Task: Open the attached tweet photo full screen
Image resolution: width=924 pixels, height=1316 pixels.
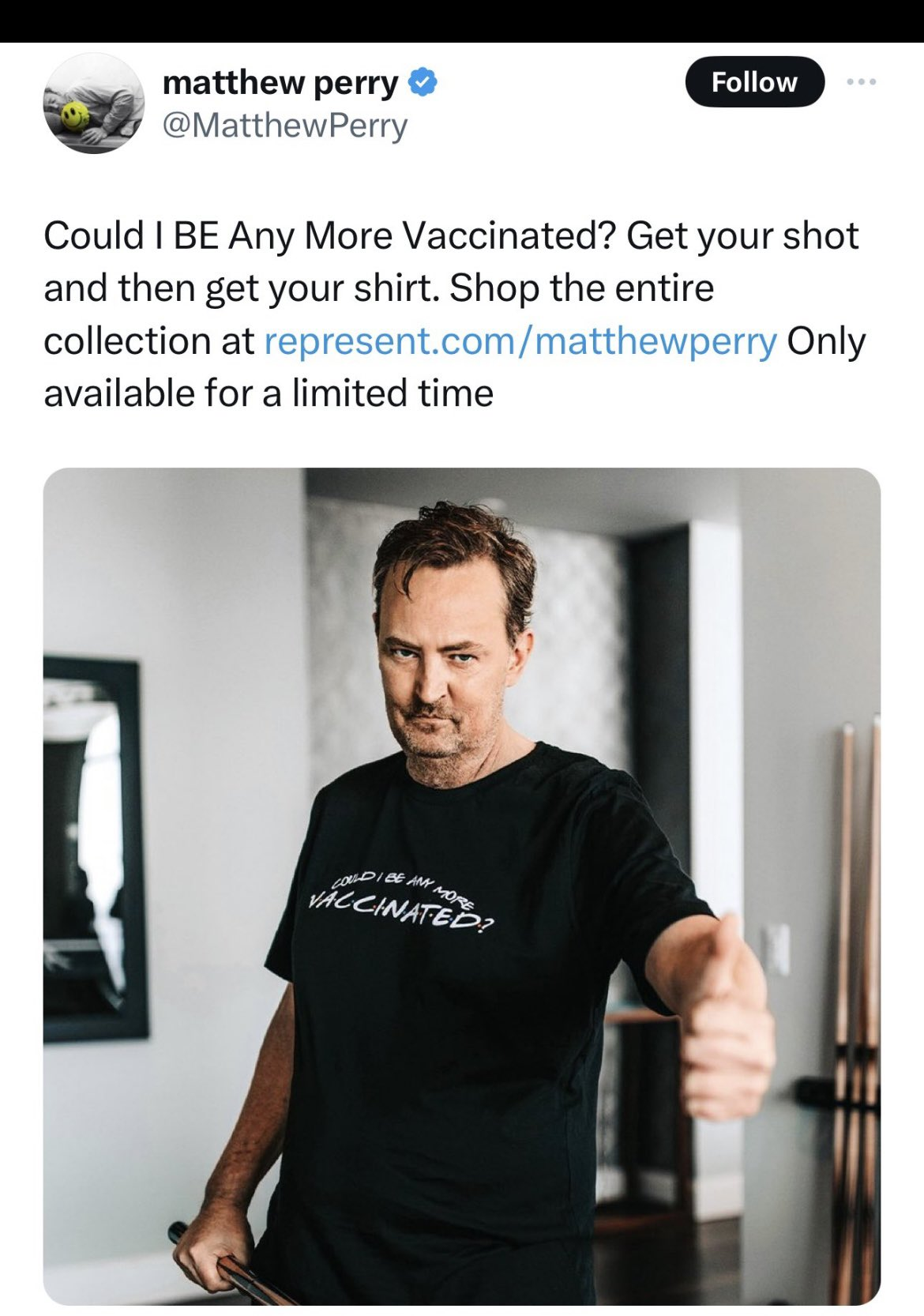Action: (x=461, y=885)
